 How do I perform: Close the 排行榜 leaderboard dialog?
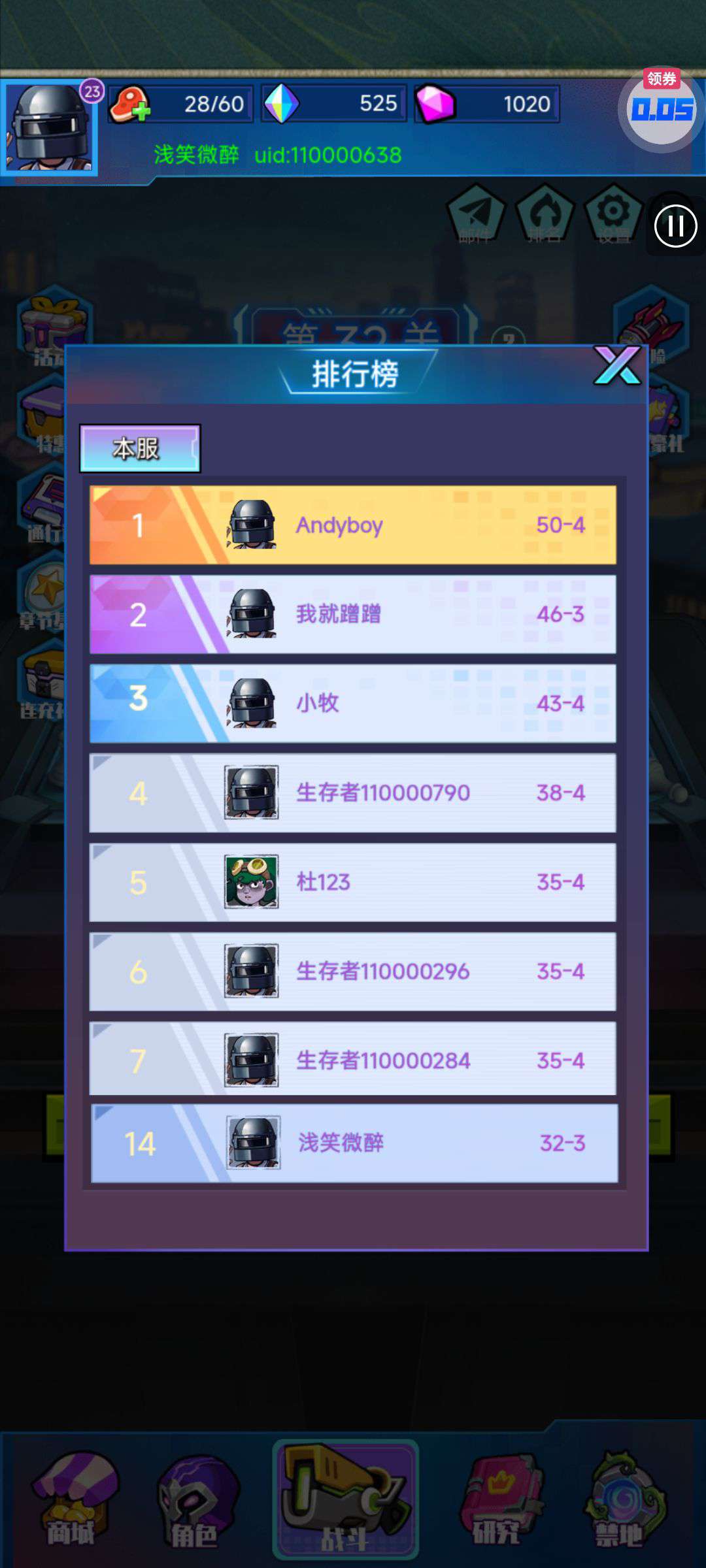click(617, 366)
